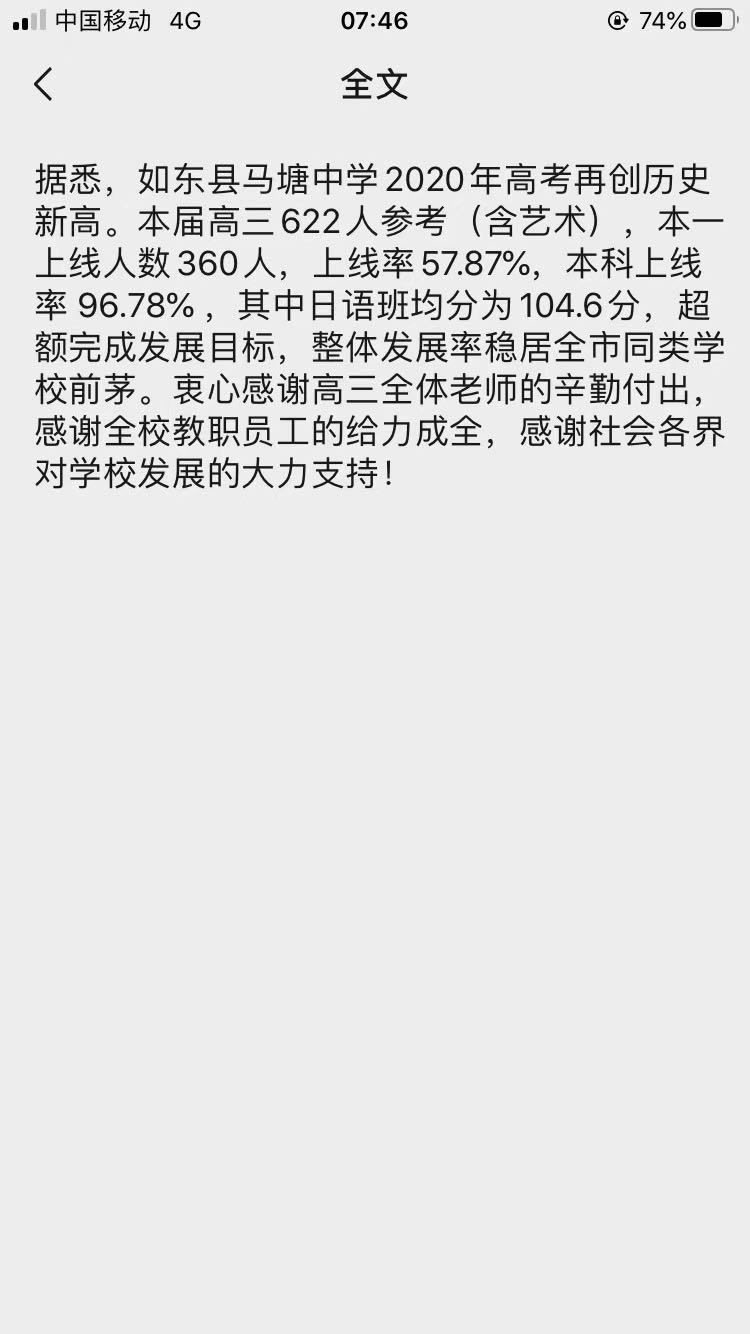Select the 全文 title text
The width and height of the screenshot is (750, 1334).
pos(375,86)
